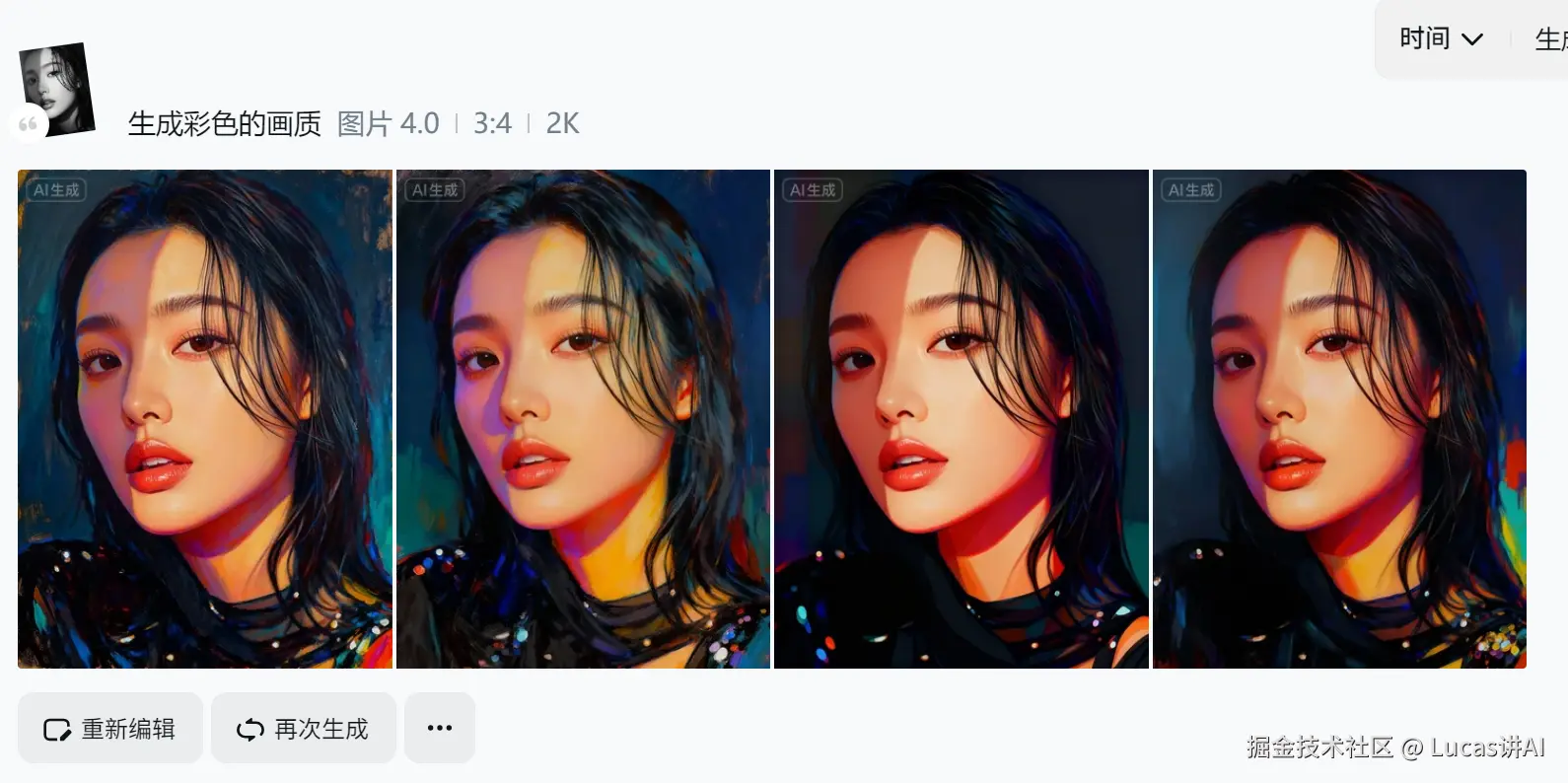Open the fourth generated portrait
The width and height of the screenshot is (1568, 783).
(1339, 419)
